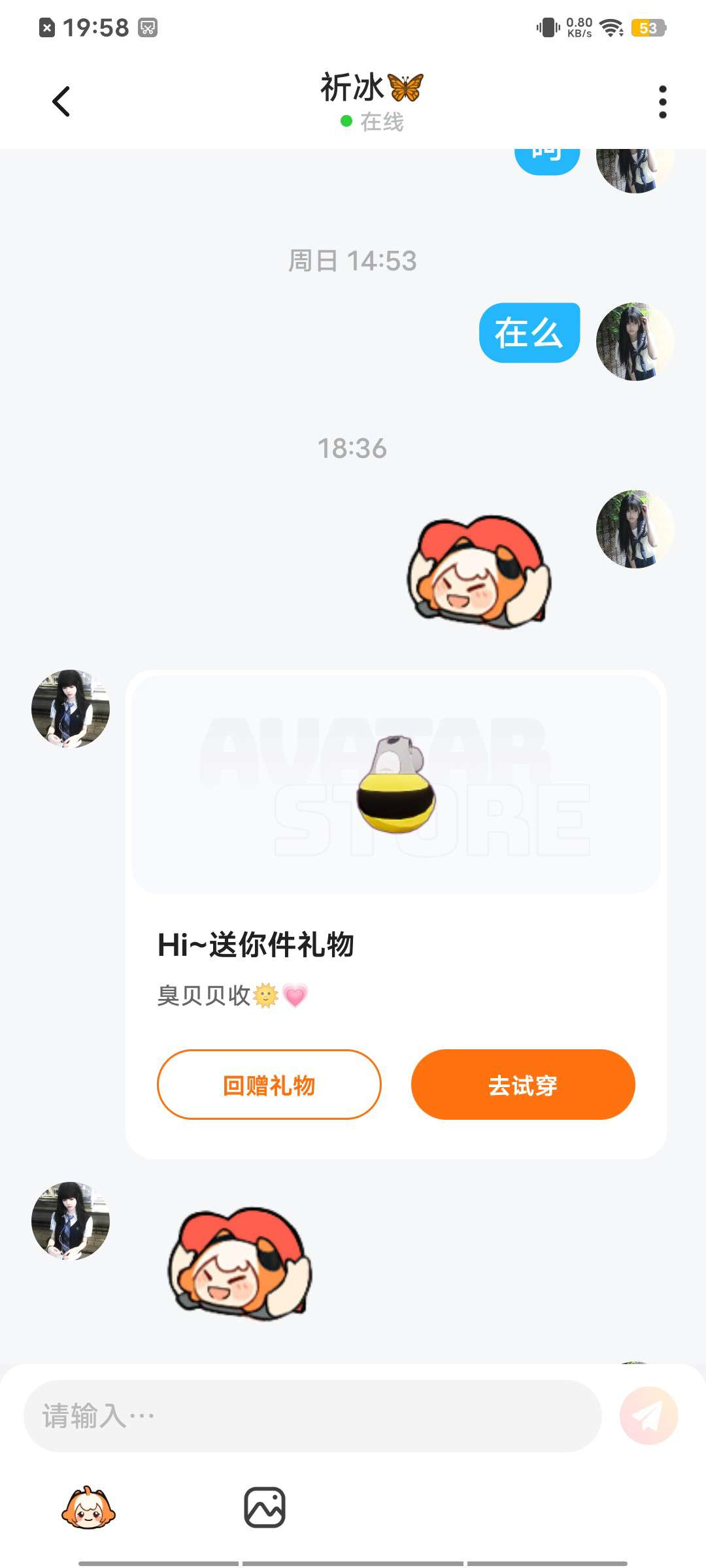Screen dimensions: 706x1568
Task: Go back from the chat with 祈冰
Action: coord(61,102)
